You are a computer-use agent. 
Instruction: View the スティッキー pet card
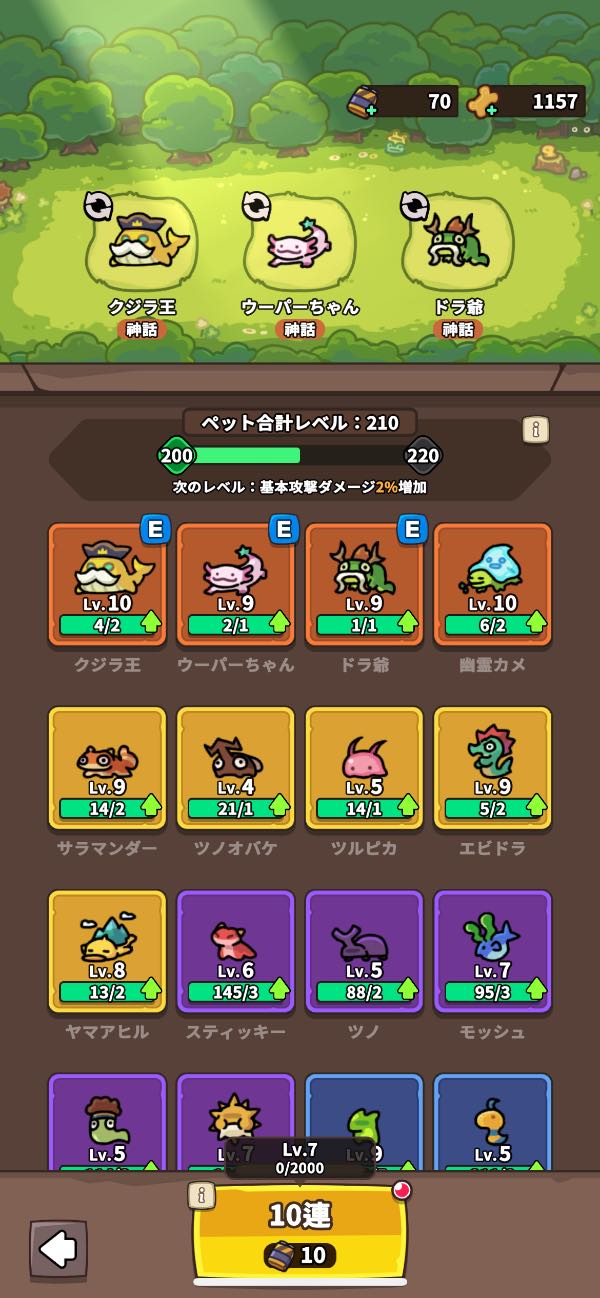pos(235,952)
